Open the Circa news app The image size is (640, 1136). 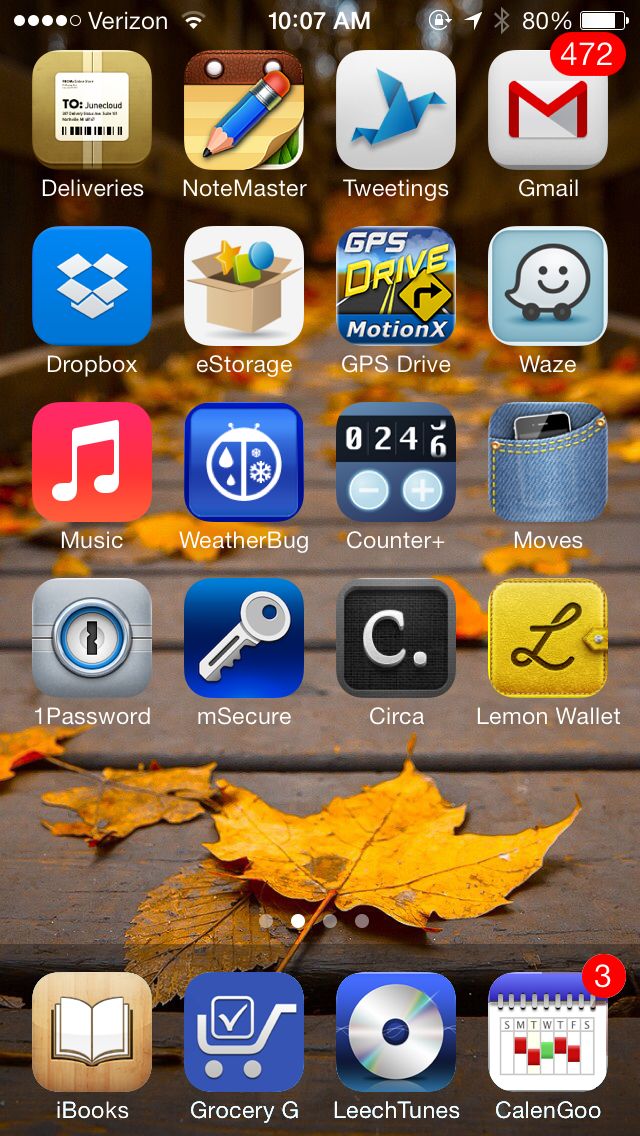[x=396, y=638]
